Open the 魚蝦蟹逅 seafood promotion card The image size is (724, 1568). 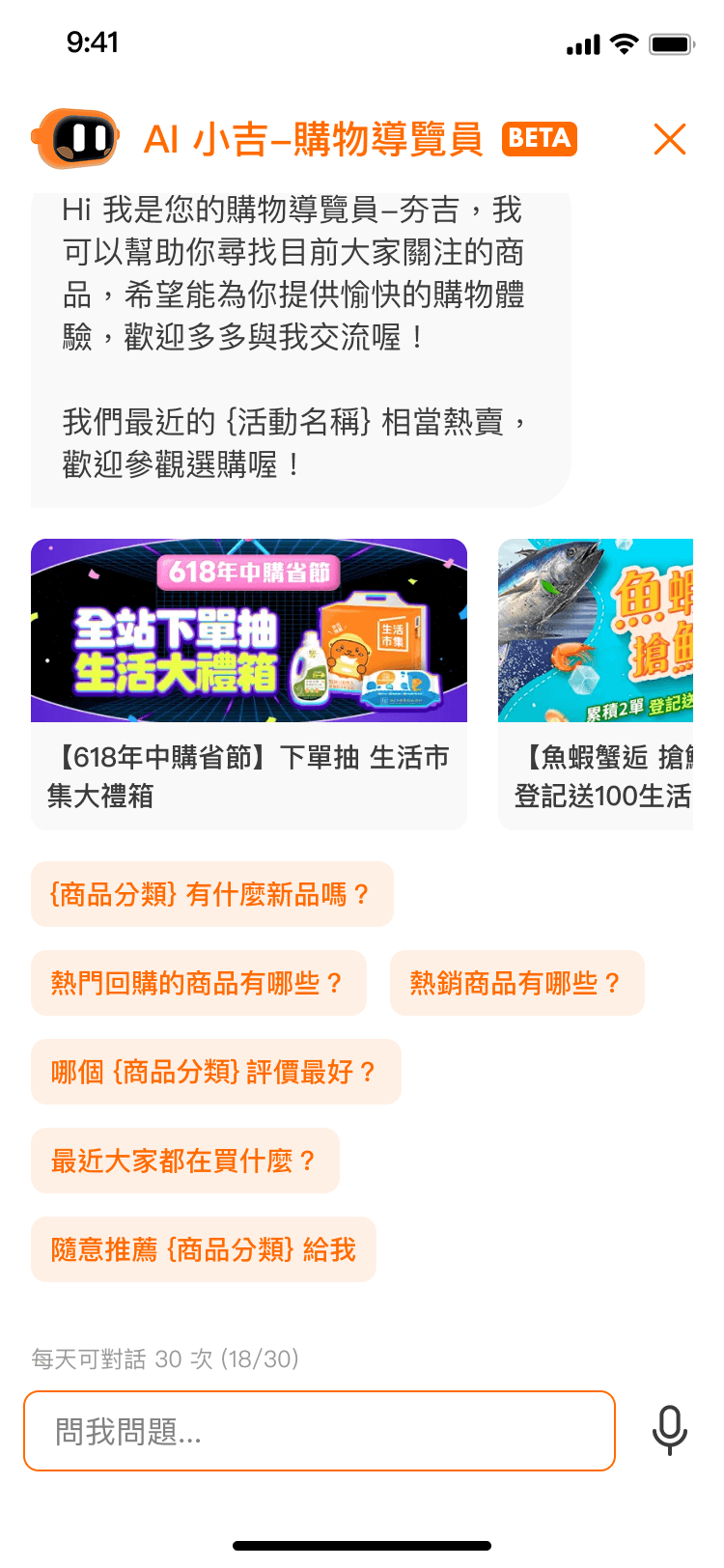tap(596, 684)
